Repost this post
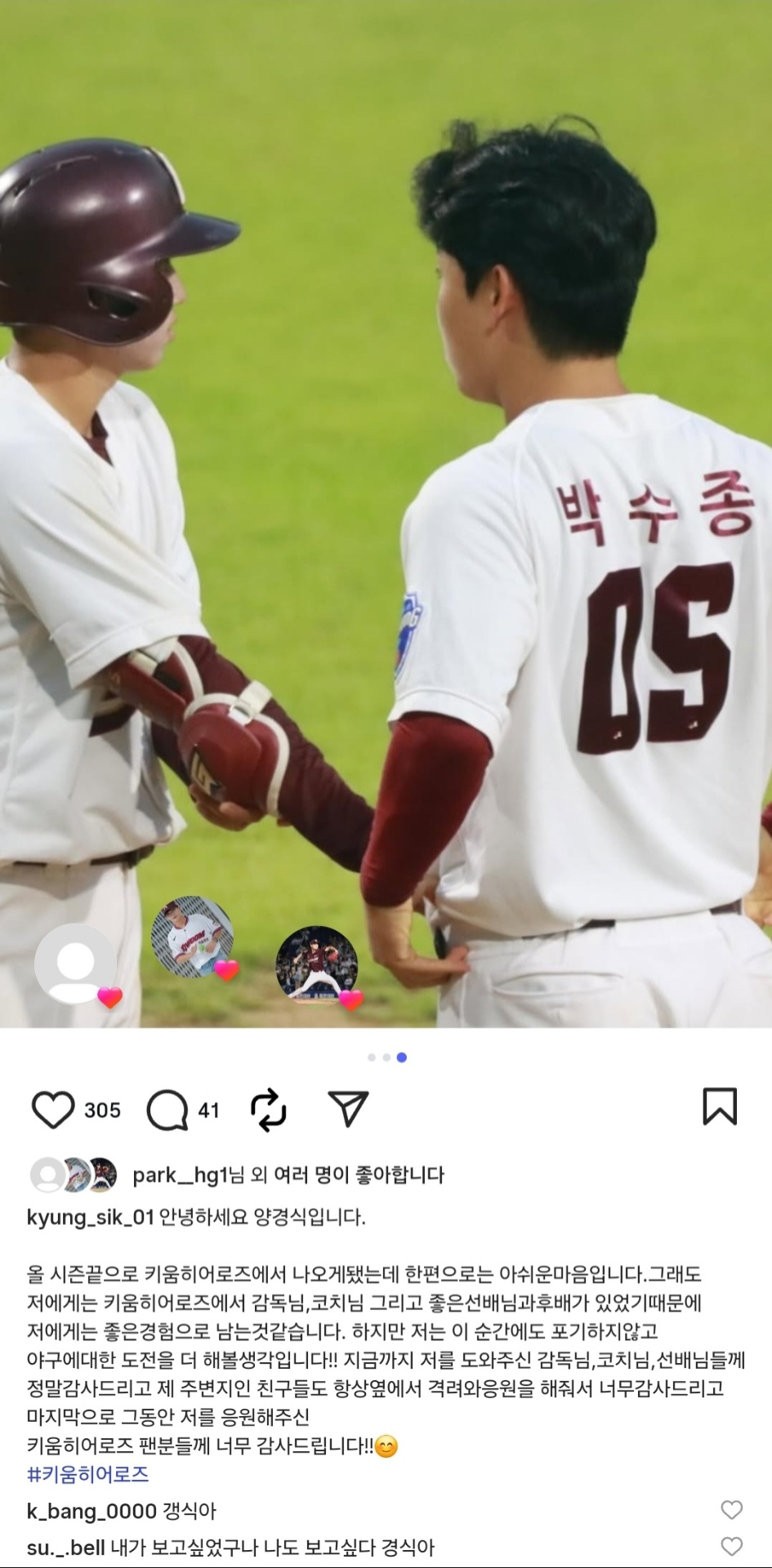772x1568 pixels. tap(268, 1110)
